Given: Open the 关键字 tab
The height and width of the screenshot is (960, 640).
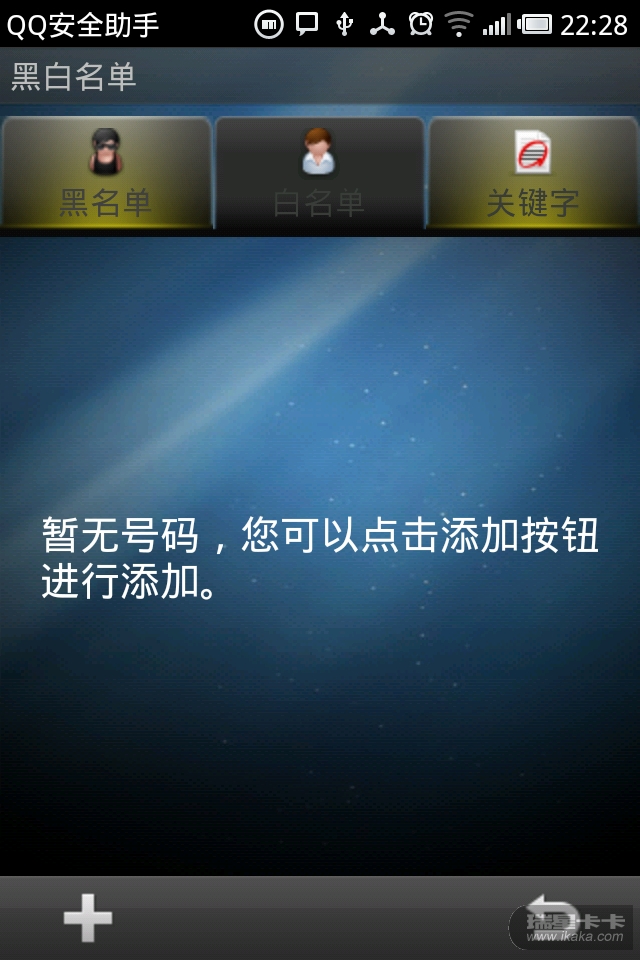Looking at the screenshot, I should point(532,174).
